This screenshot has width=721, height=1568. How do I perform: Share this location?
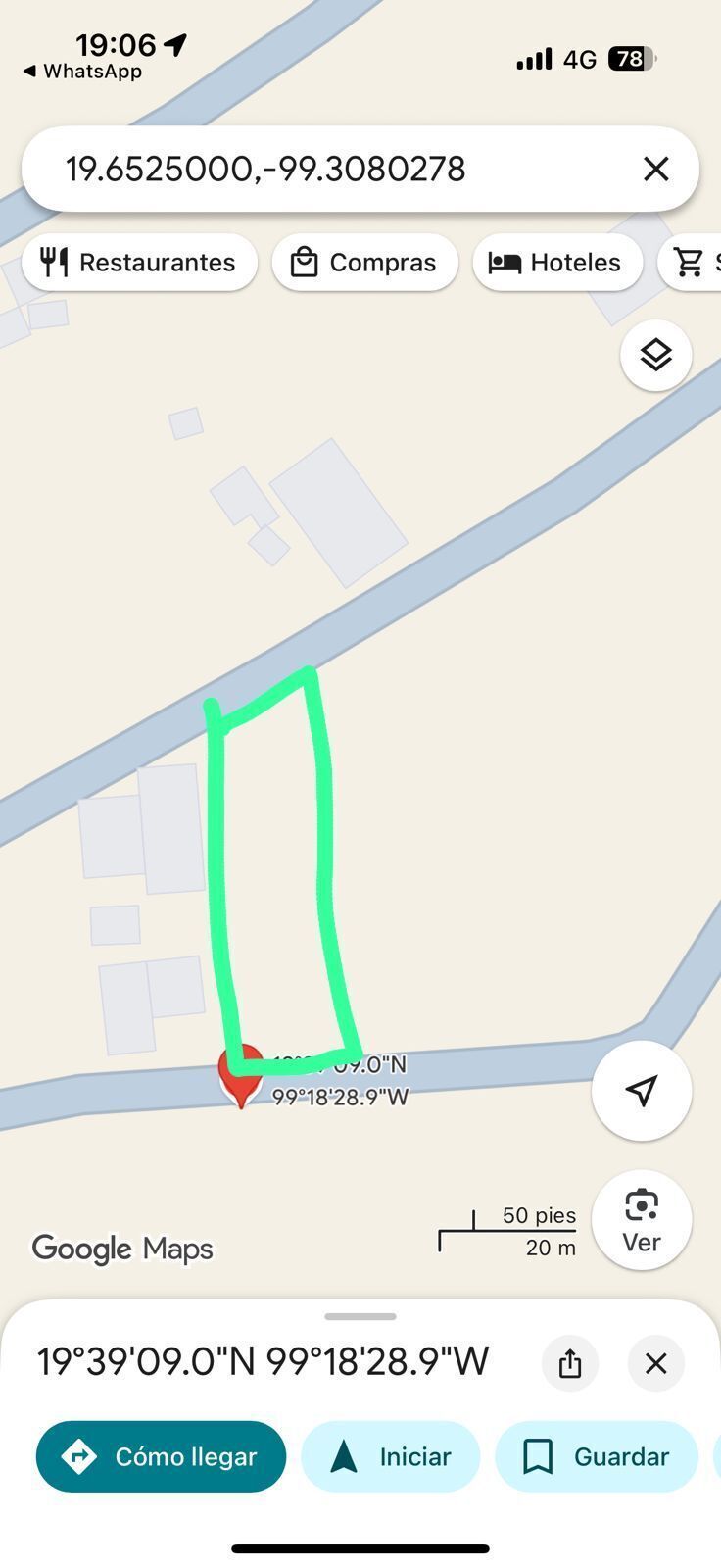(x=570, y=1363)
